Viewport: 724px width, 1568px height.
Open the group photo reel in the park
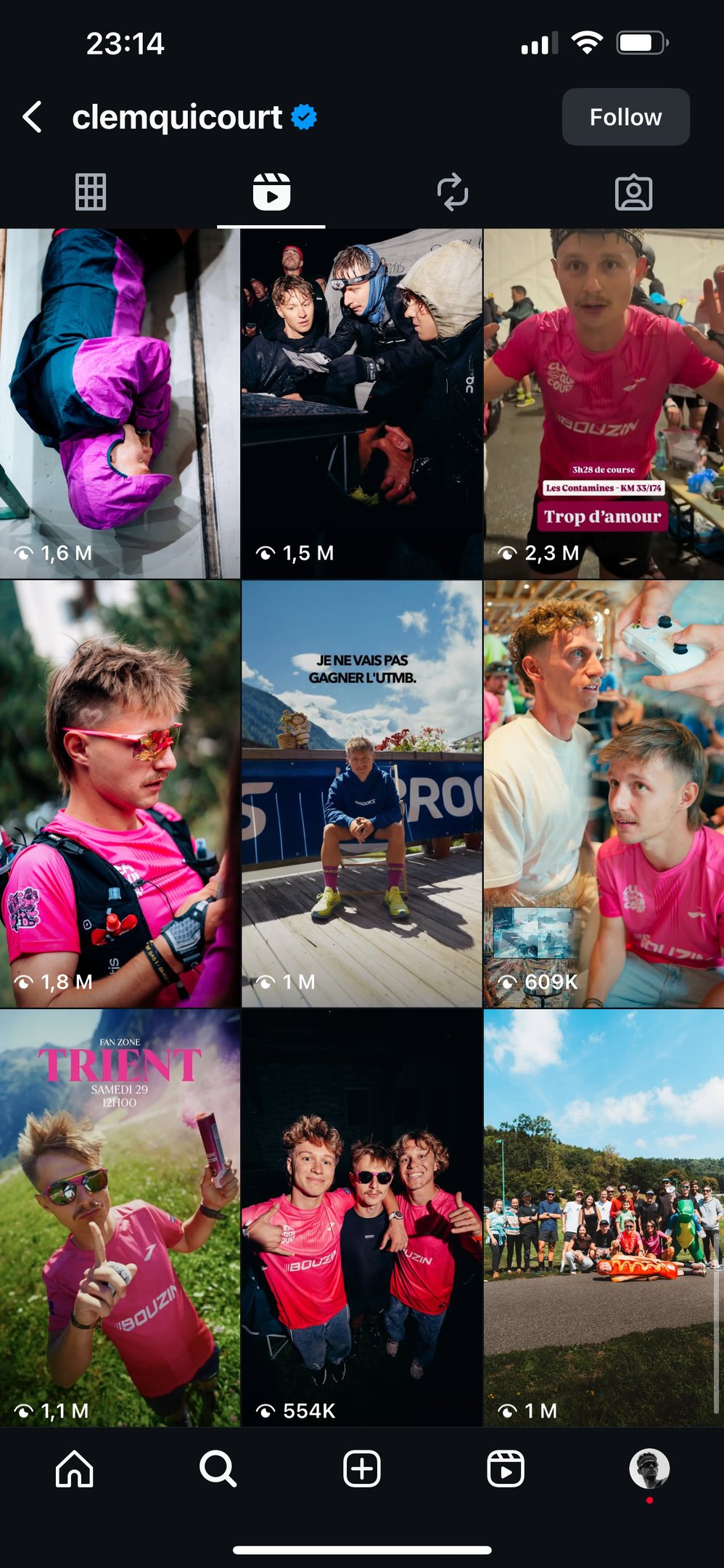pyautogui.click(x=604, y=1217)
